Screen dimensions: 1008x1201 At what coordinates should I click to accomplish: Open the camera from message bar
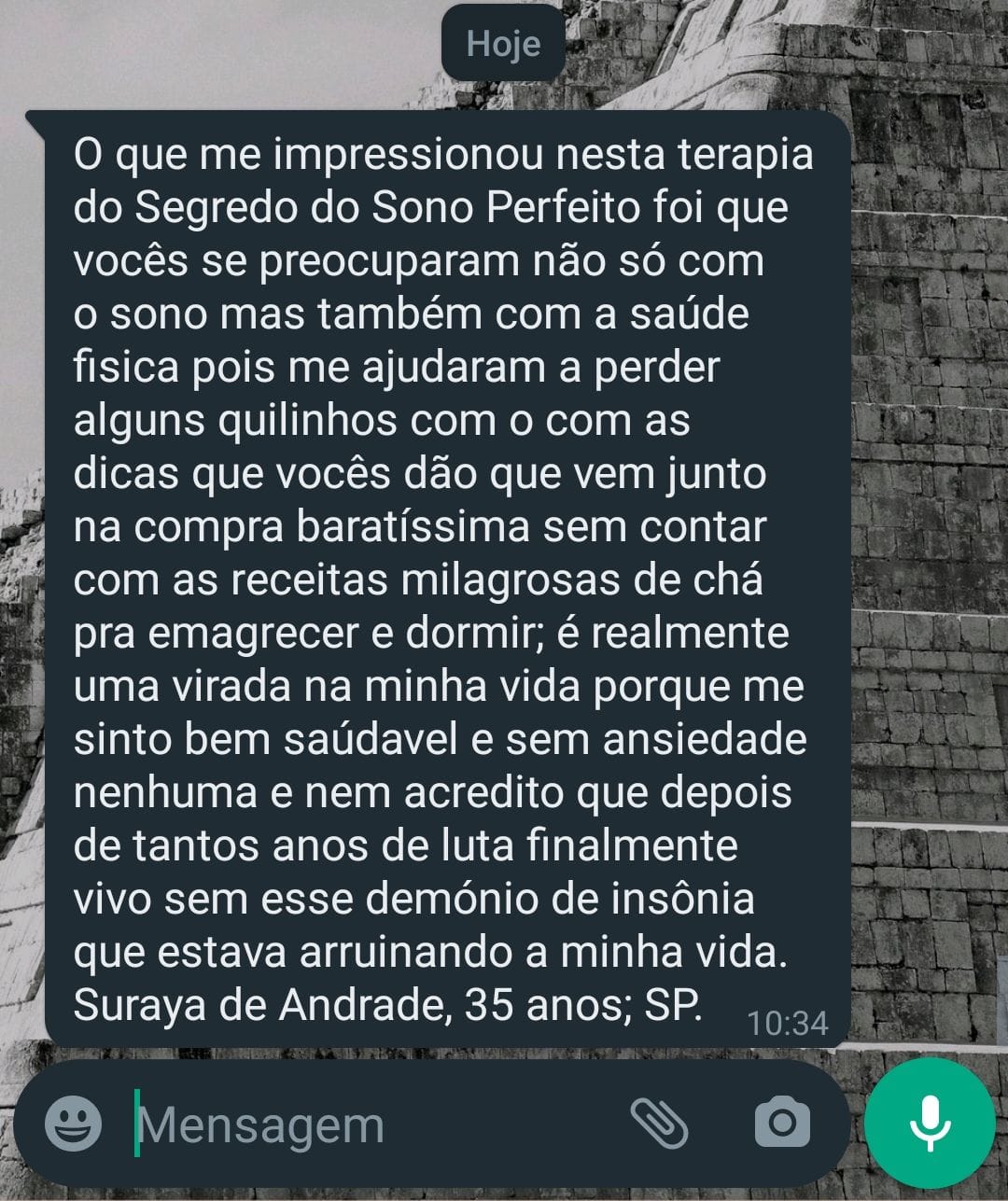tap(782, 1123)
